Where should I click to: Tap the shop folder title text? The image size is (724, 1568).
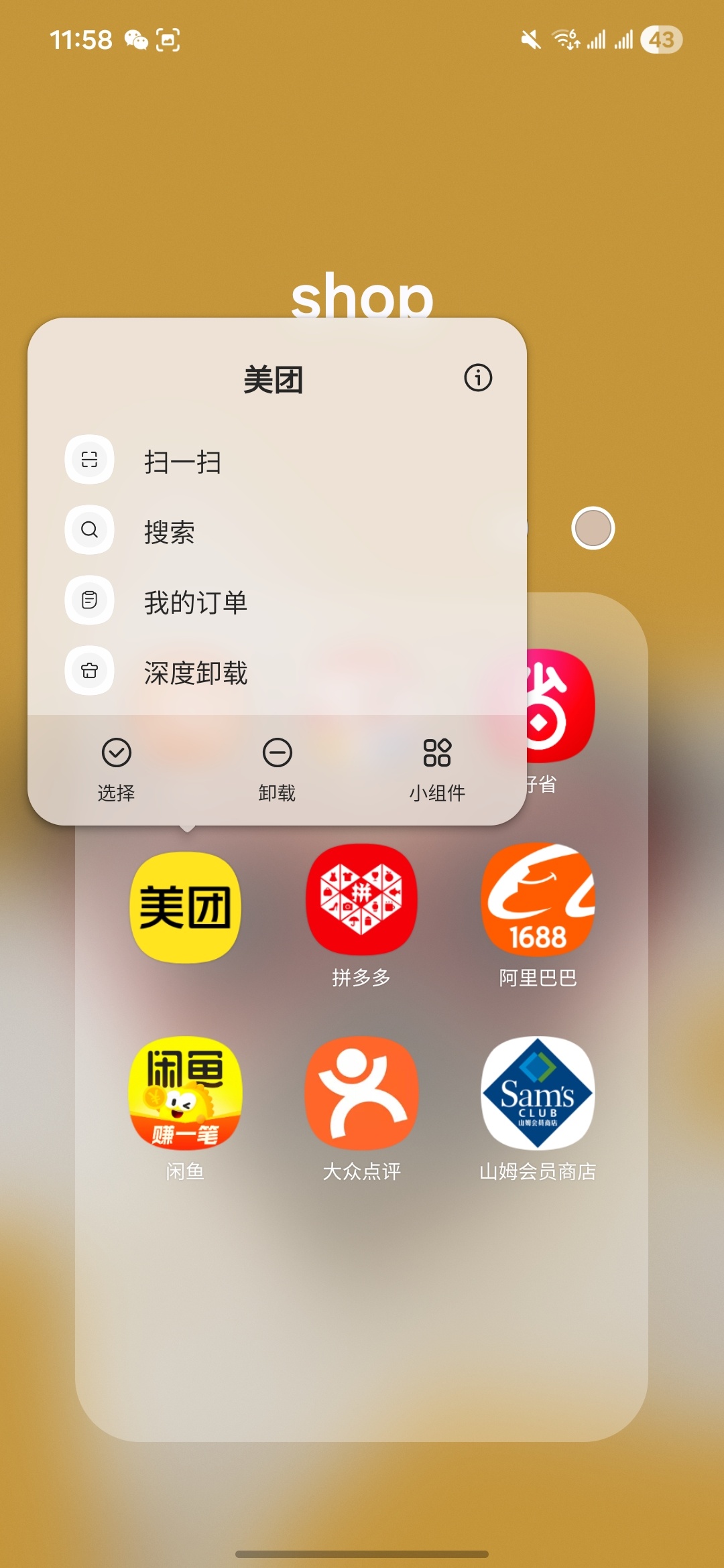point(362,298)
